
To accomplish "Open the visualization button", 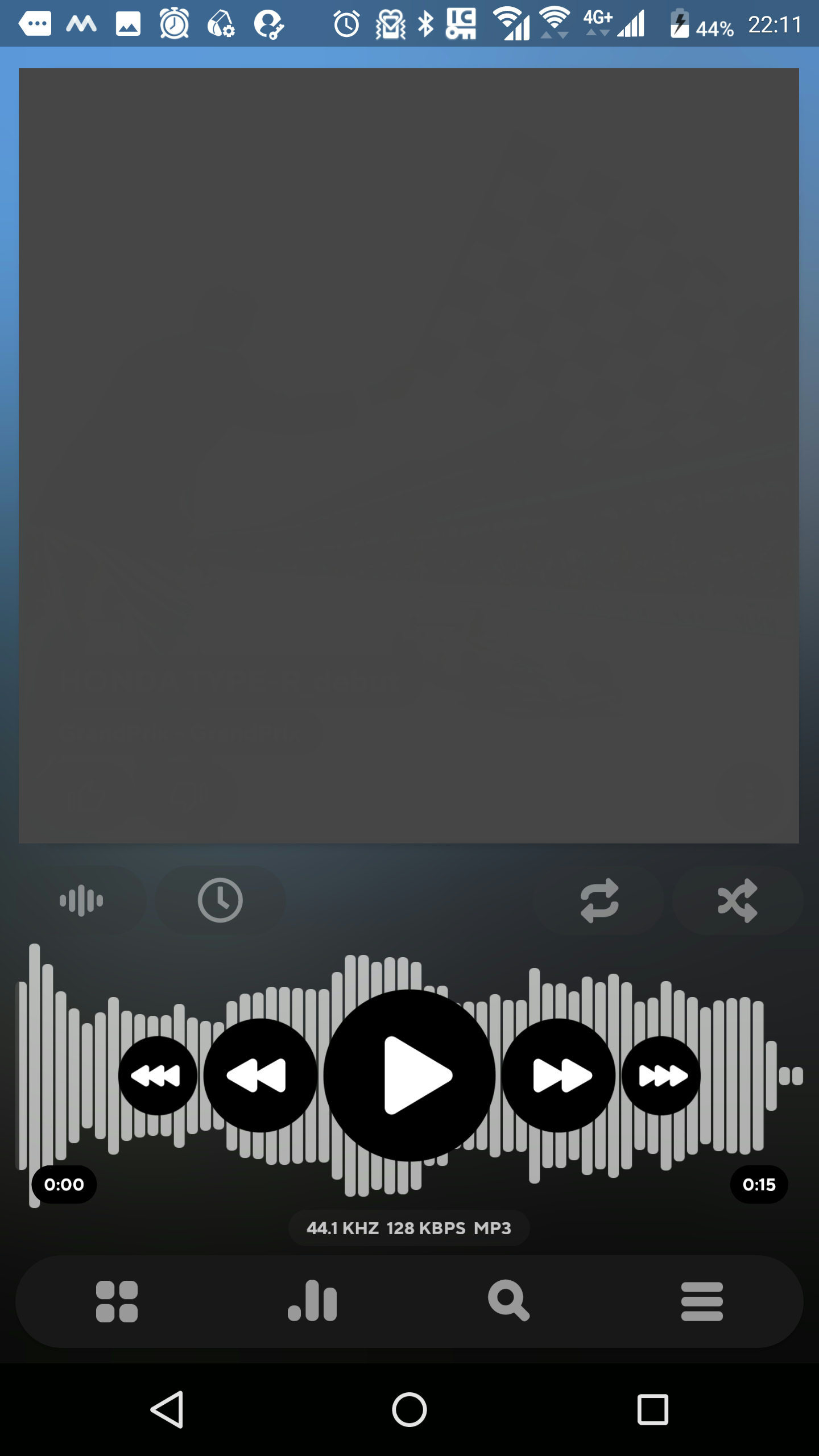I will [x=81, y=900].
